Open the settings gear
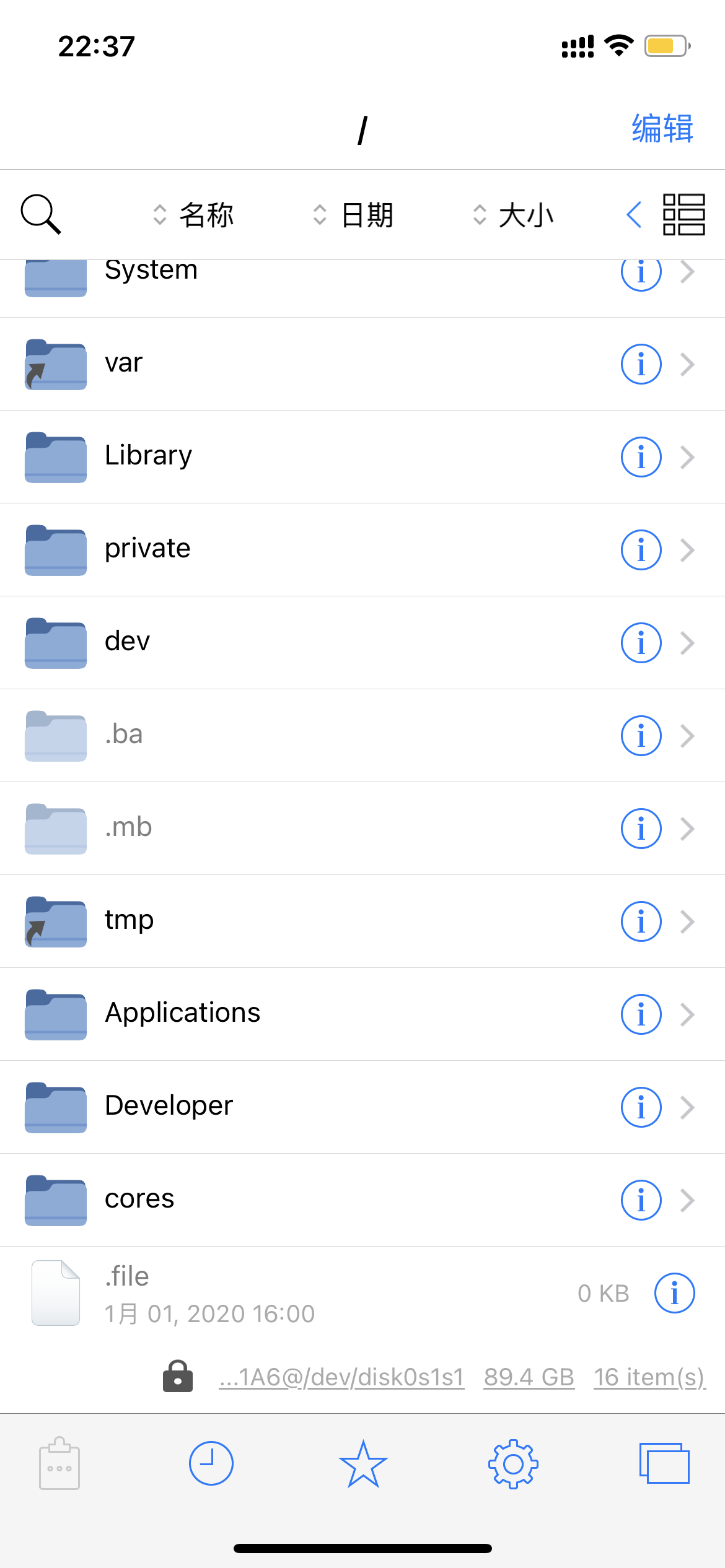 (513, 1464)
